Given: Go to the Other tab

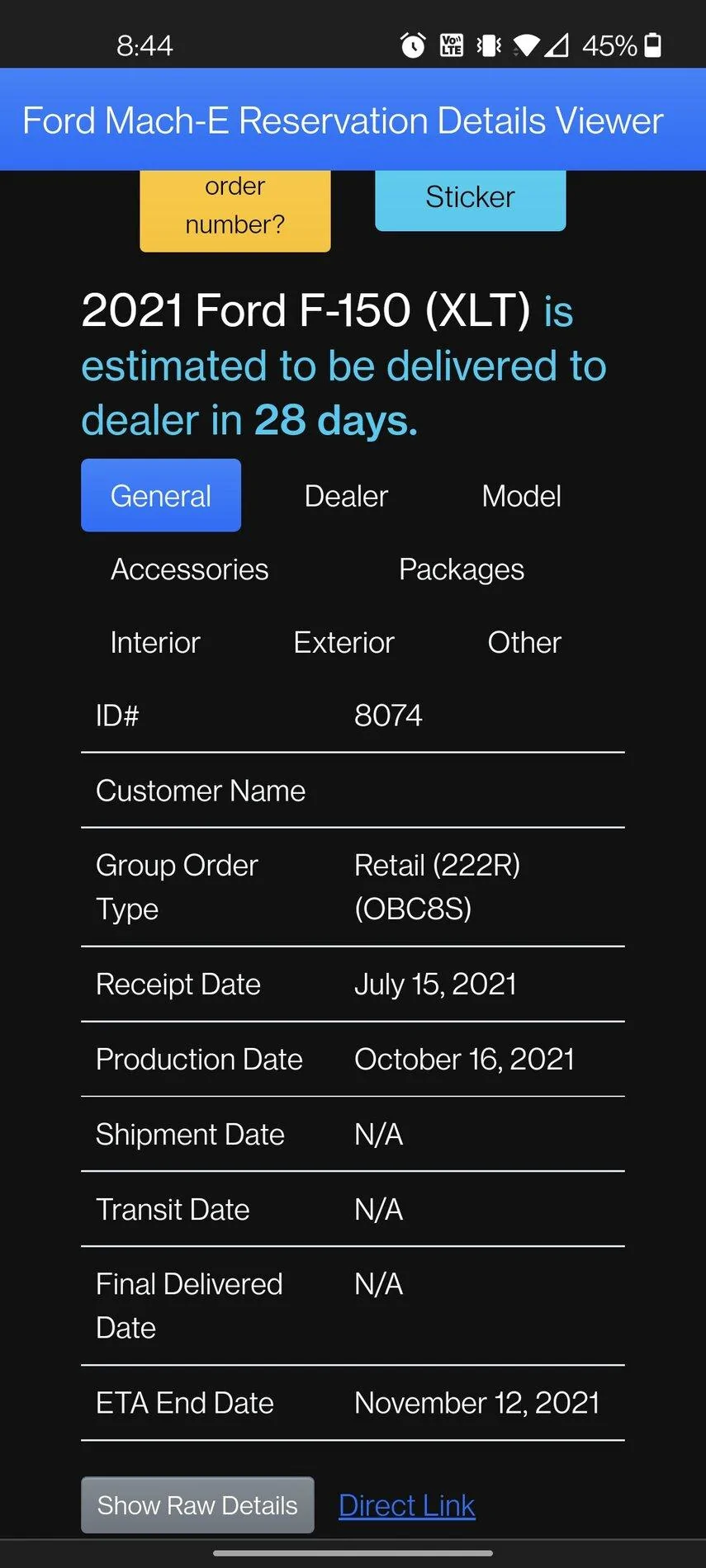Looking at the screenshot, I should pyautogui.click(x=524, y=643).
